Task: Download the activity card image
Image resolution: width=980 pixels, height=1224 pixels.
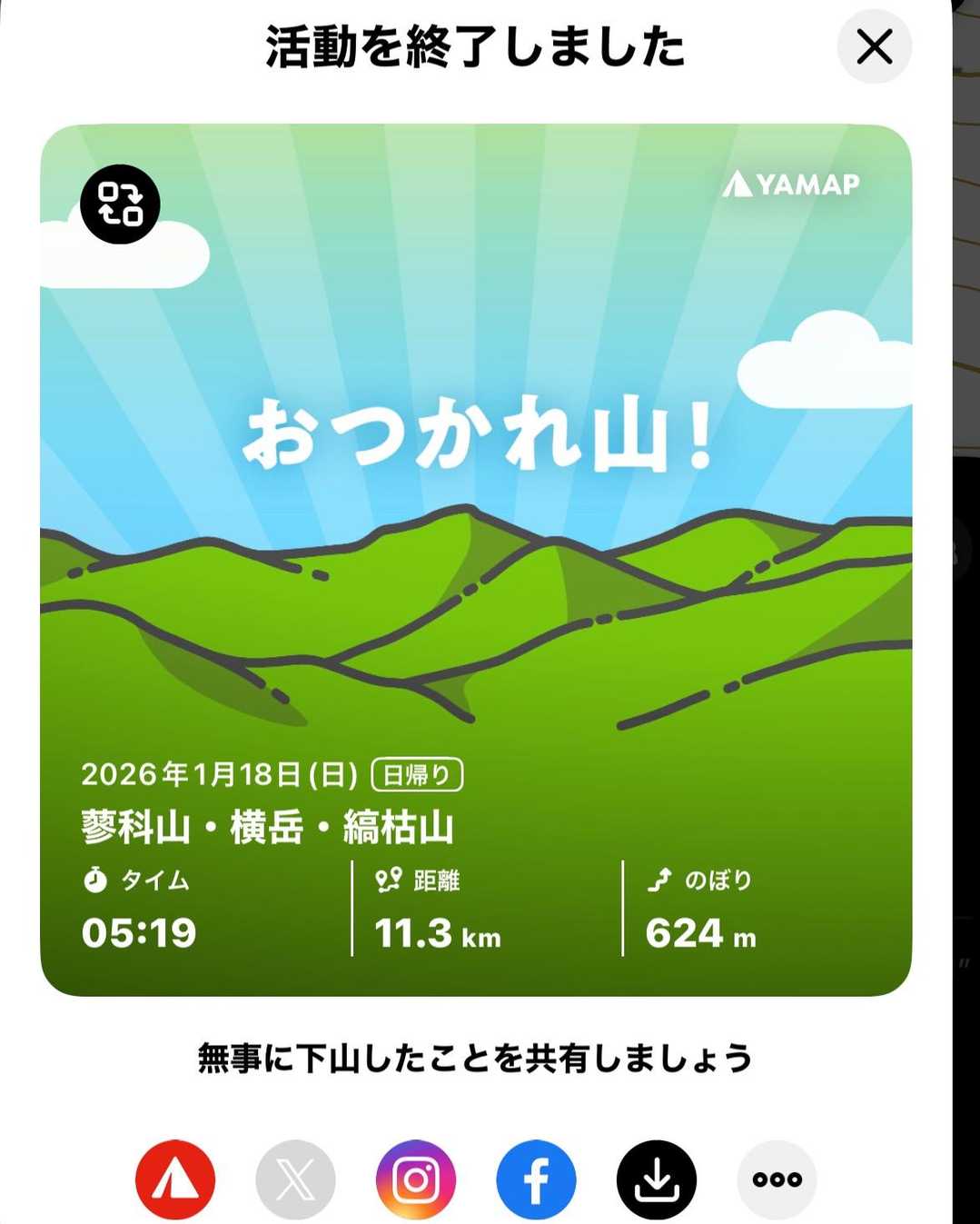Action: 656,1179
